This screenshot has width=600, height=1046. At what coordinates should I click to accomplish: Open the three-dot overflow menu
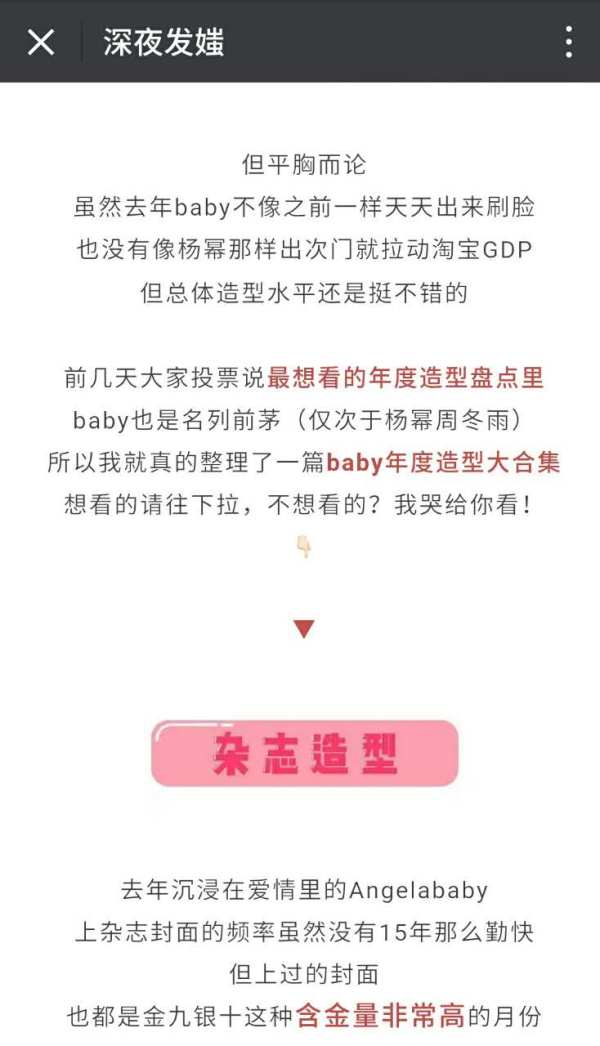[x=568, y=42]
